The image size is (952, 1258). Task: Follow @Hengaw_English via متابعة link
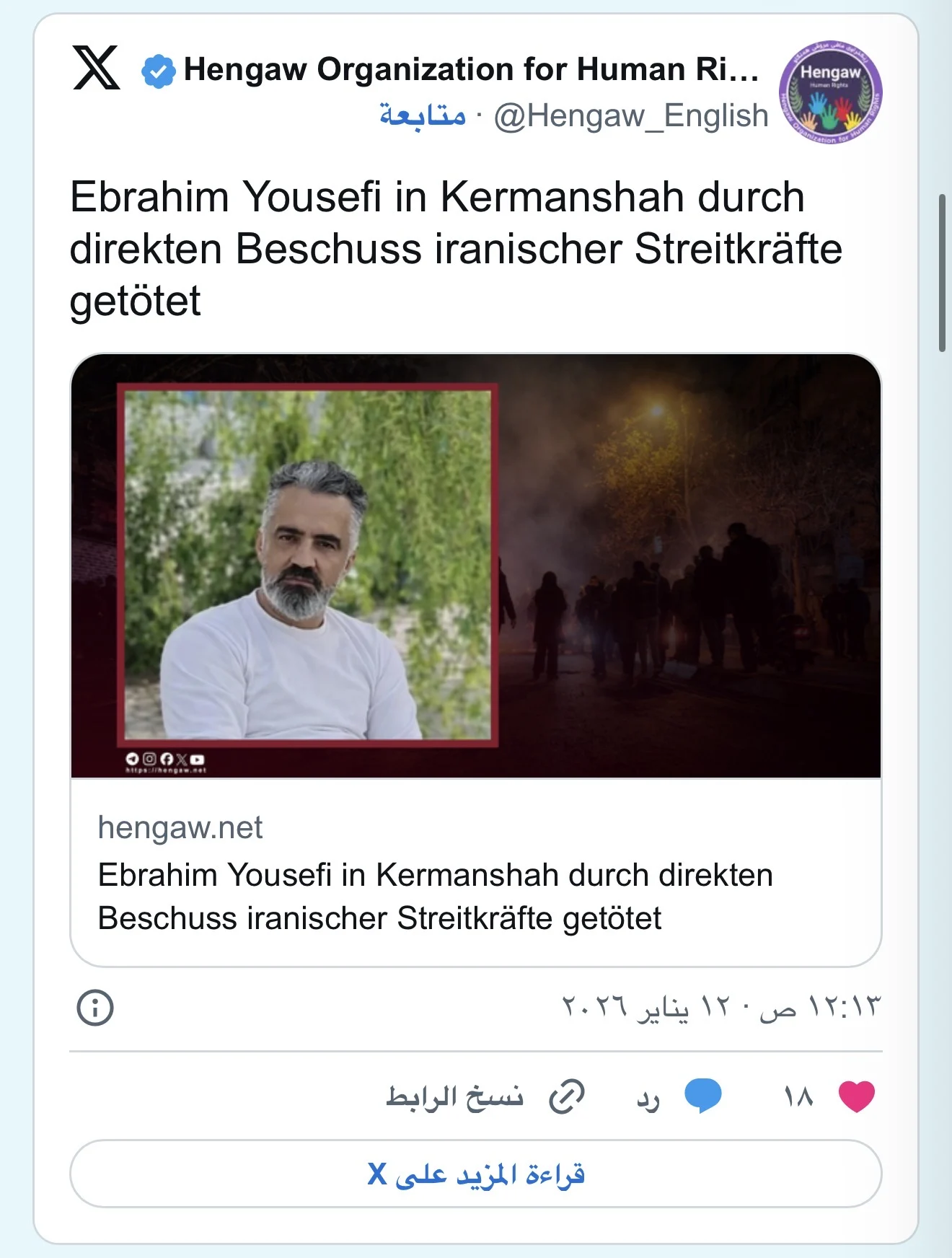tap(423, 115)
